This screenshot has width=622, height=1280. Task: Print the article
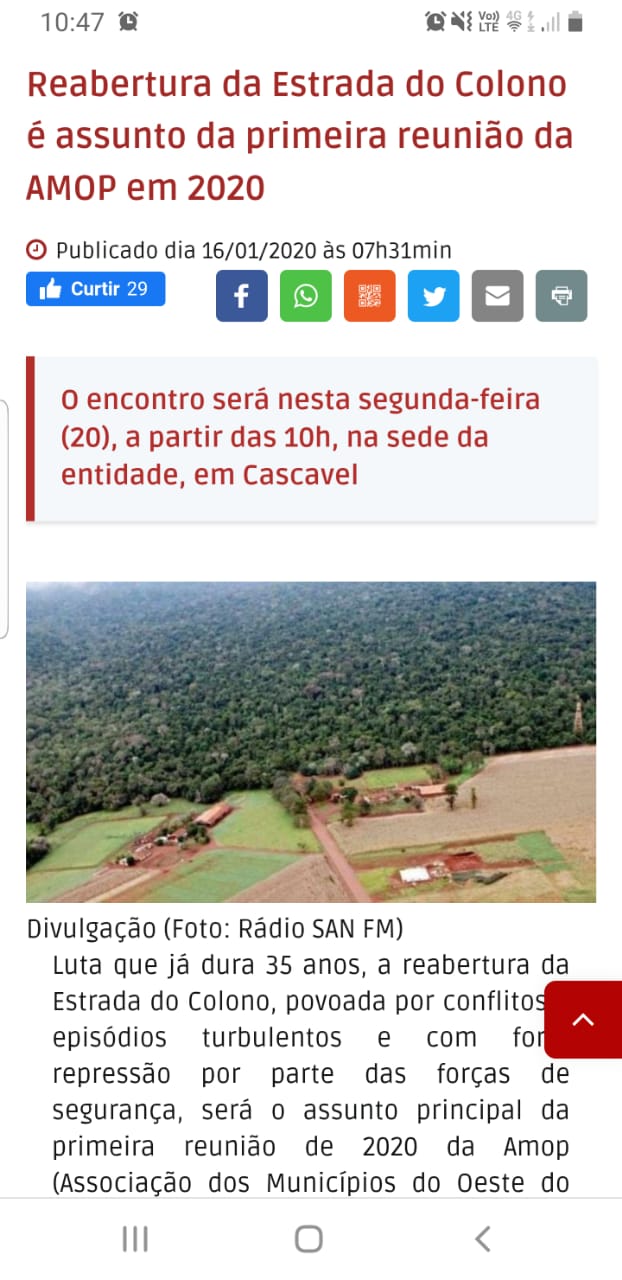click(562, 296)
